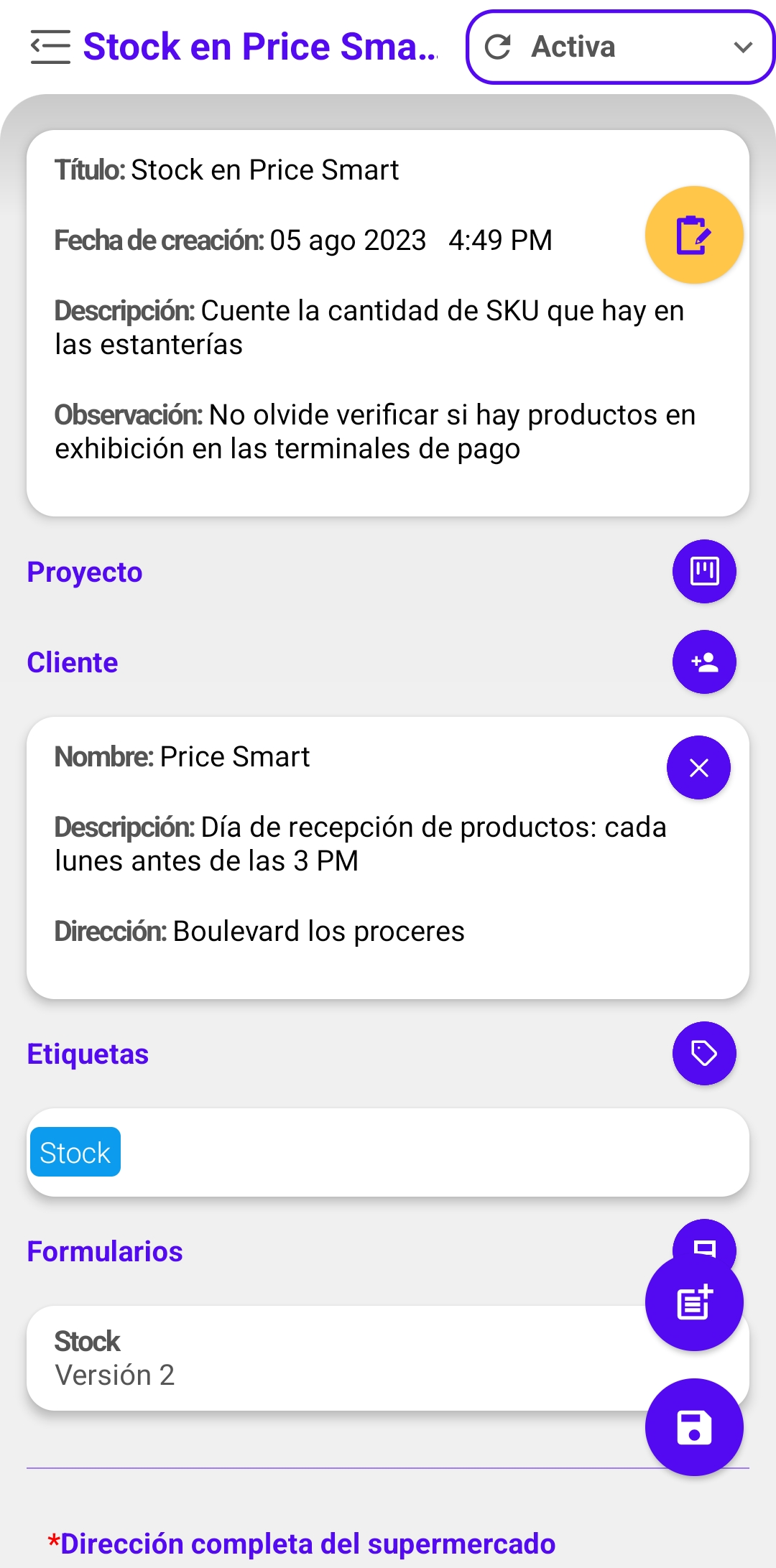This screenshot has width=776, height=1568.
Task: Edit the task details with yellow button
Action: pyautogui.click(x=693, y=235)
